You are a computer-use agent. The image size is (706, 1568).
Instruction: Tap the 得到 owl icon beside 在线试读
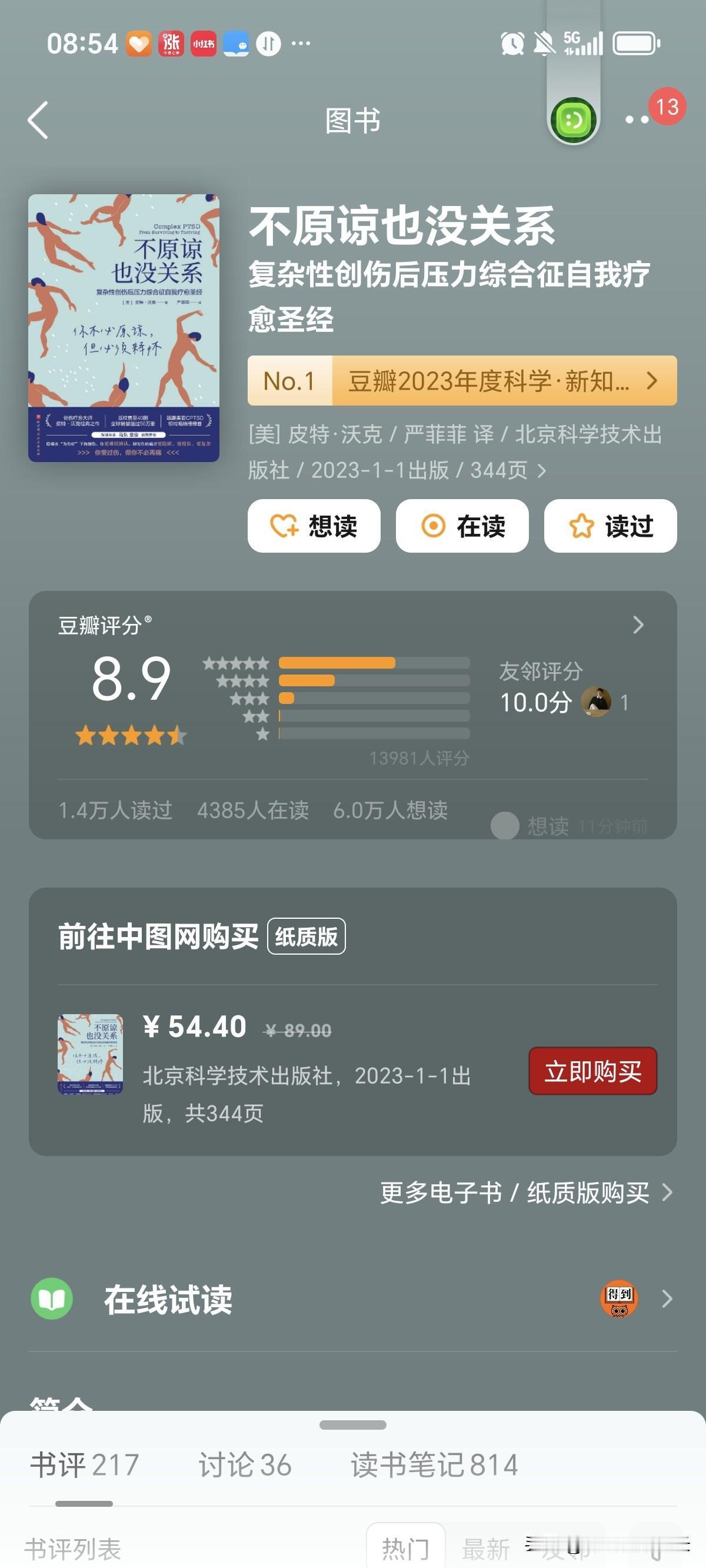pos(619,1298)
